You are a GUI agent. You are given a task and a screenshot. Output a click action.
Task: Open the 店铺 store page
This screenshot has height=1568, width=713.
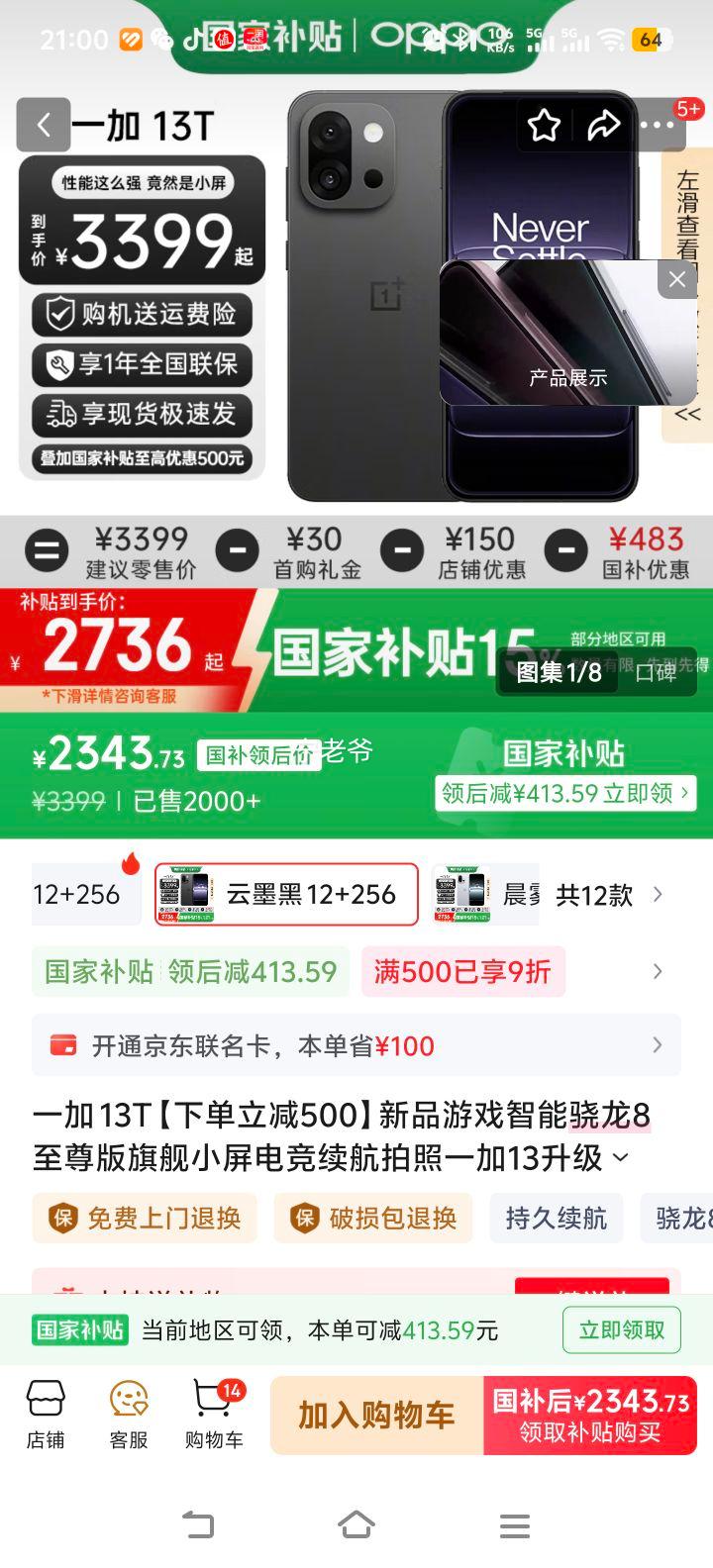coord(46,1416)
